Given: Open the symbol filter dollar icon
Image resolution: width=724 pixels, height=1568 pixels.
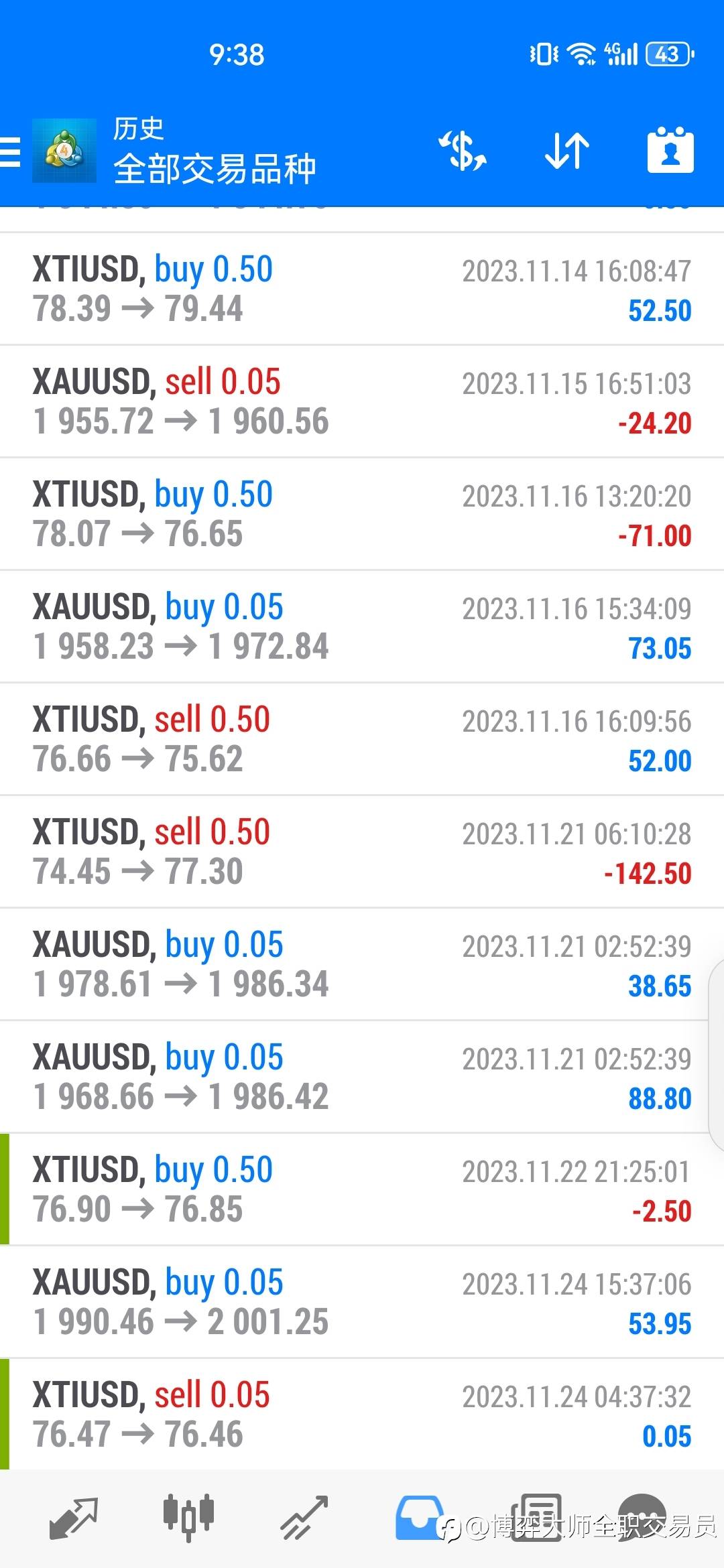Looking at the screenshot, I should coord(463,151).
